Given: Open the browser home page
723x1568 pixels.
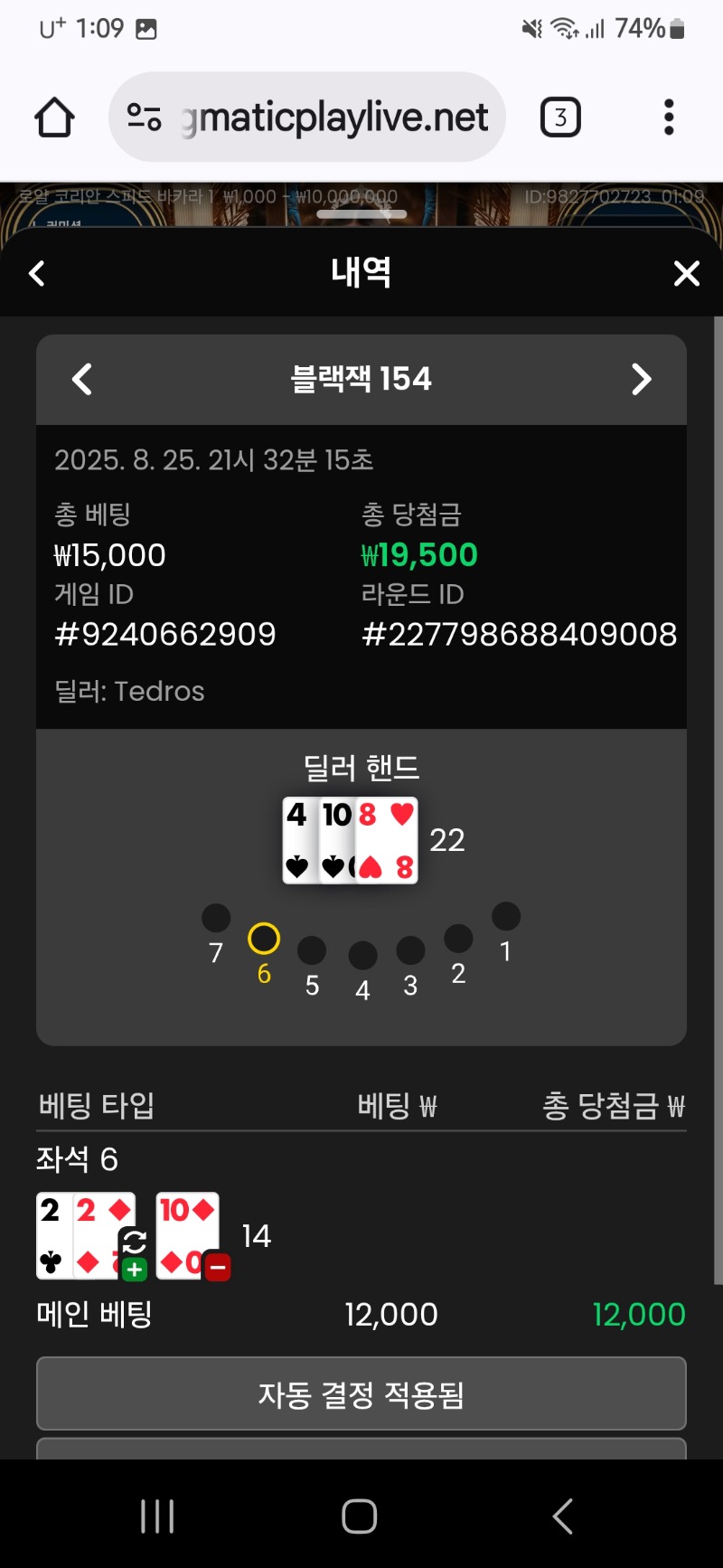Looking at the screenshot, I should (x=54, y=118).
